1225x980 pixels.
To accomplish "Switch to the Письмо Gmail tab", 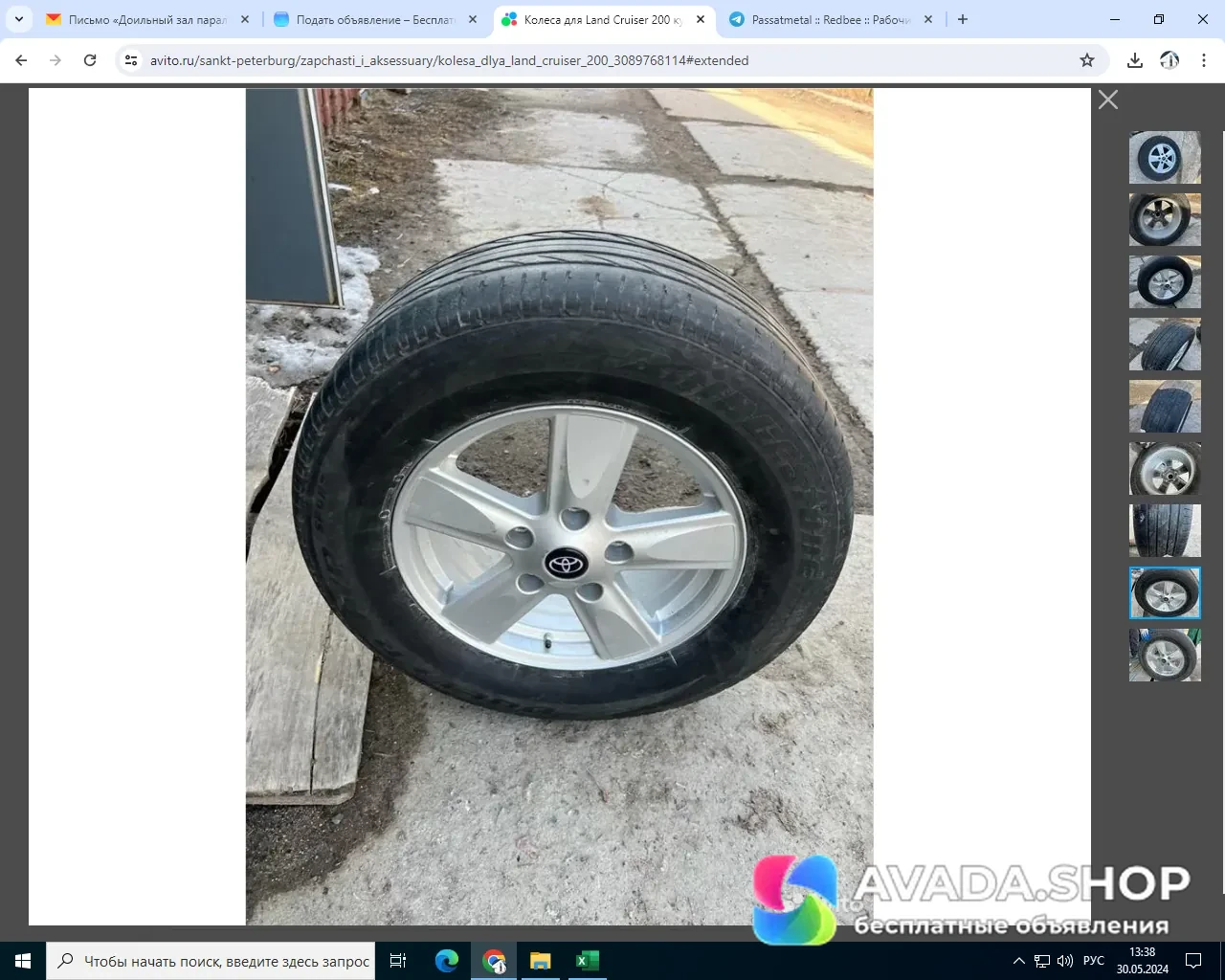I will [144, 19].
